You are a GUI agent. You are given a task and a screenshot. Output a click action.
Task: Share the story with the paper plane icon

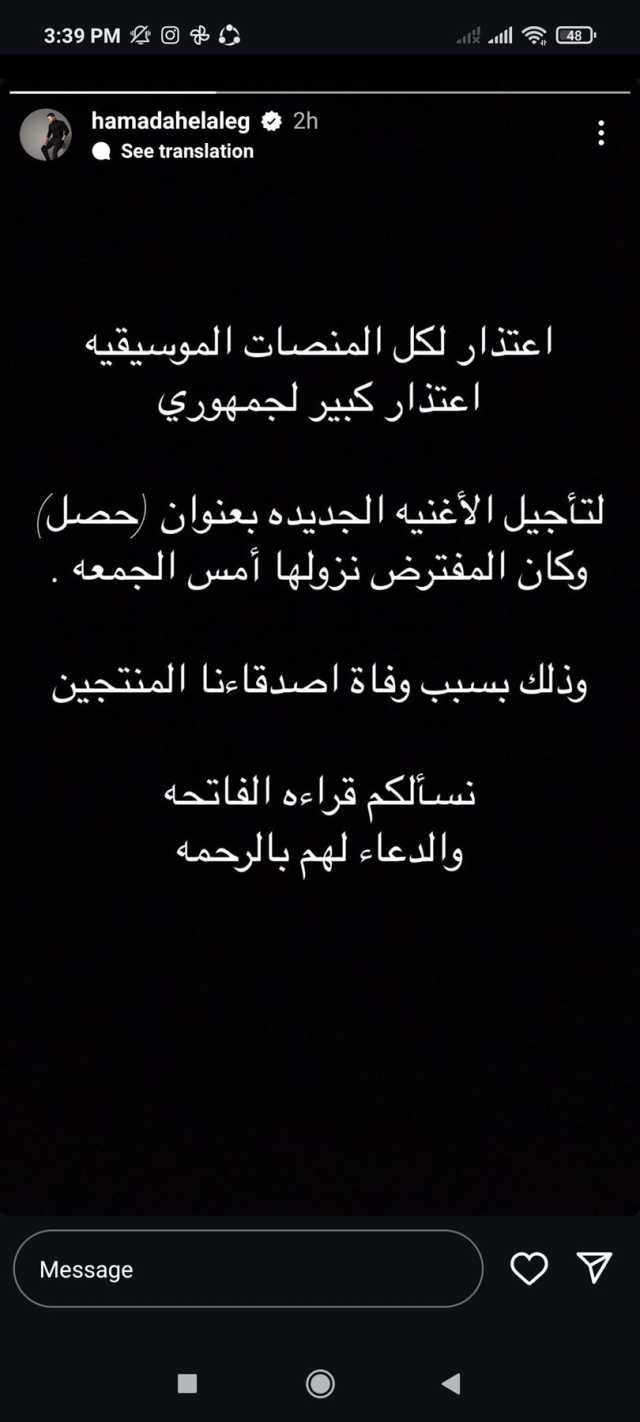pos(595,1268)
